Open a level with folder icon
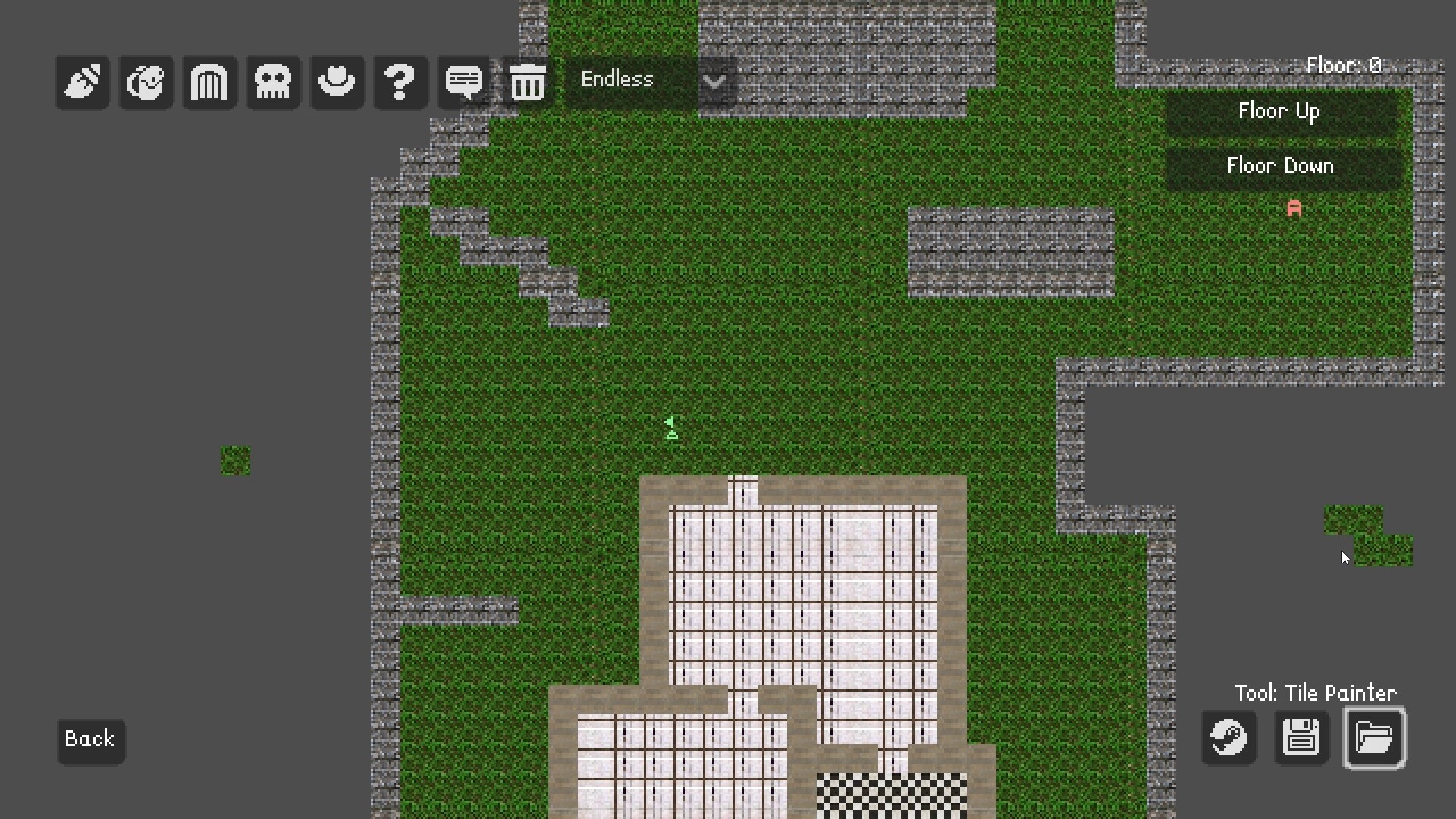Screen dimensions: 1456x819 [x=1374, y=738]
